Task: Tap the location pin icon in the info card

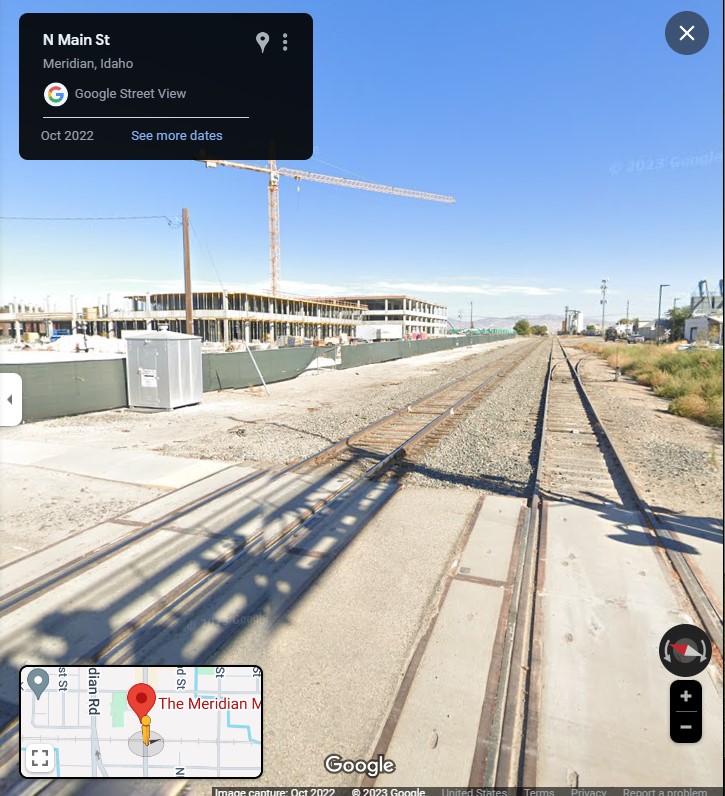Action: tap(262, 42)
